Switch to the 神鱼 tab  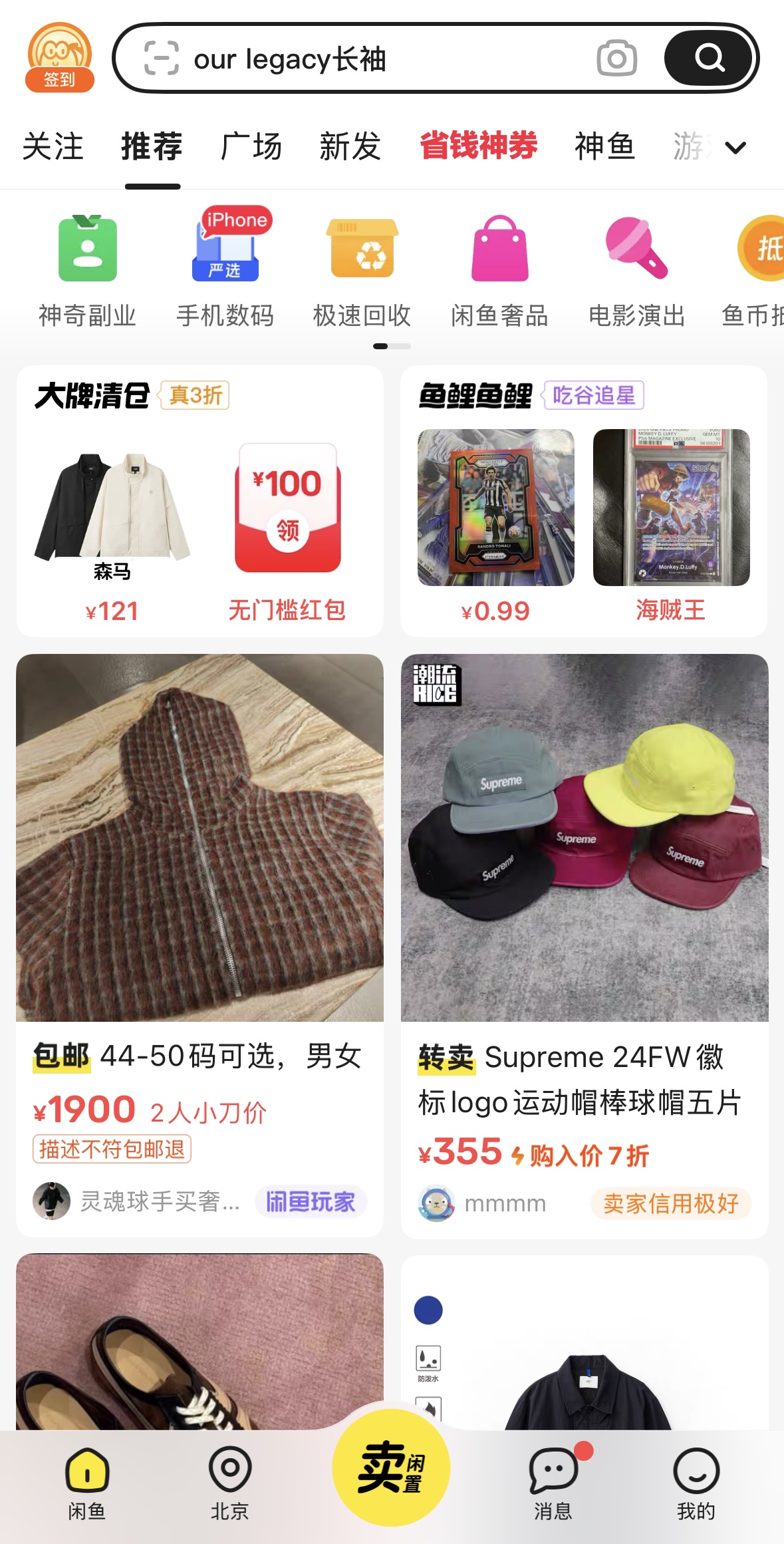(604, 146)
